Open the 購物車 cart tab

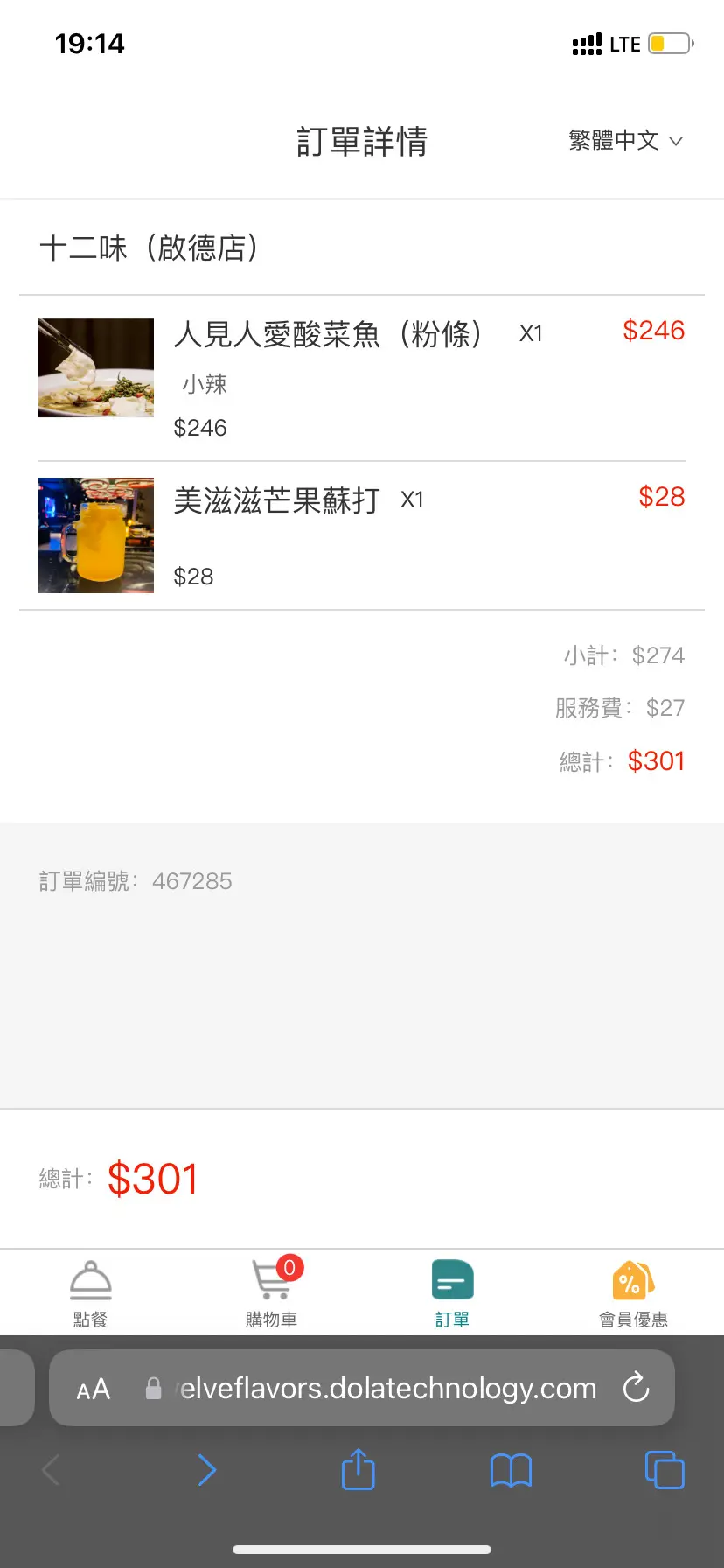[x=272, y=1293]
